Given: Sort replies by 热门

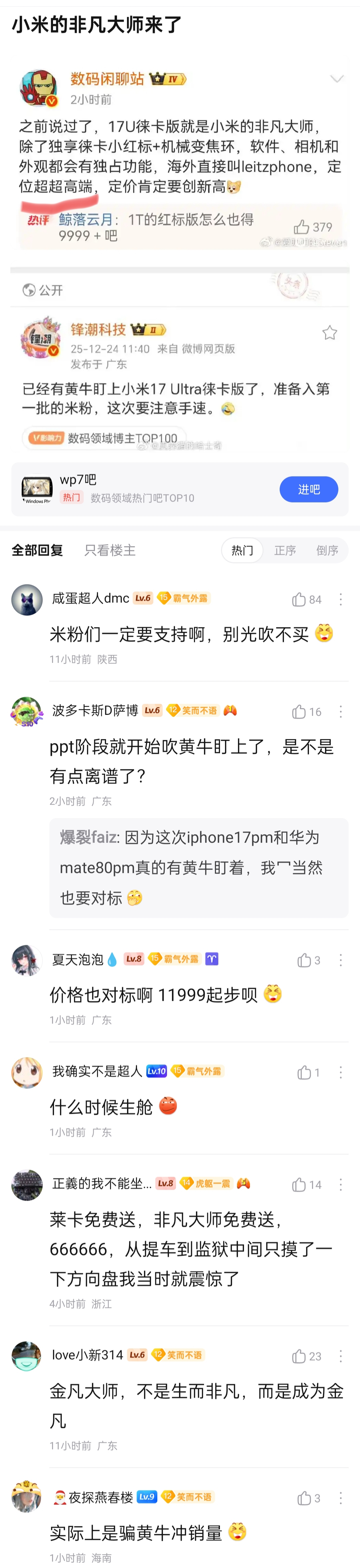Looking at the screenshot, I should tap(242, 550).
